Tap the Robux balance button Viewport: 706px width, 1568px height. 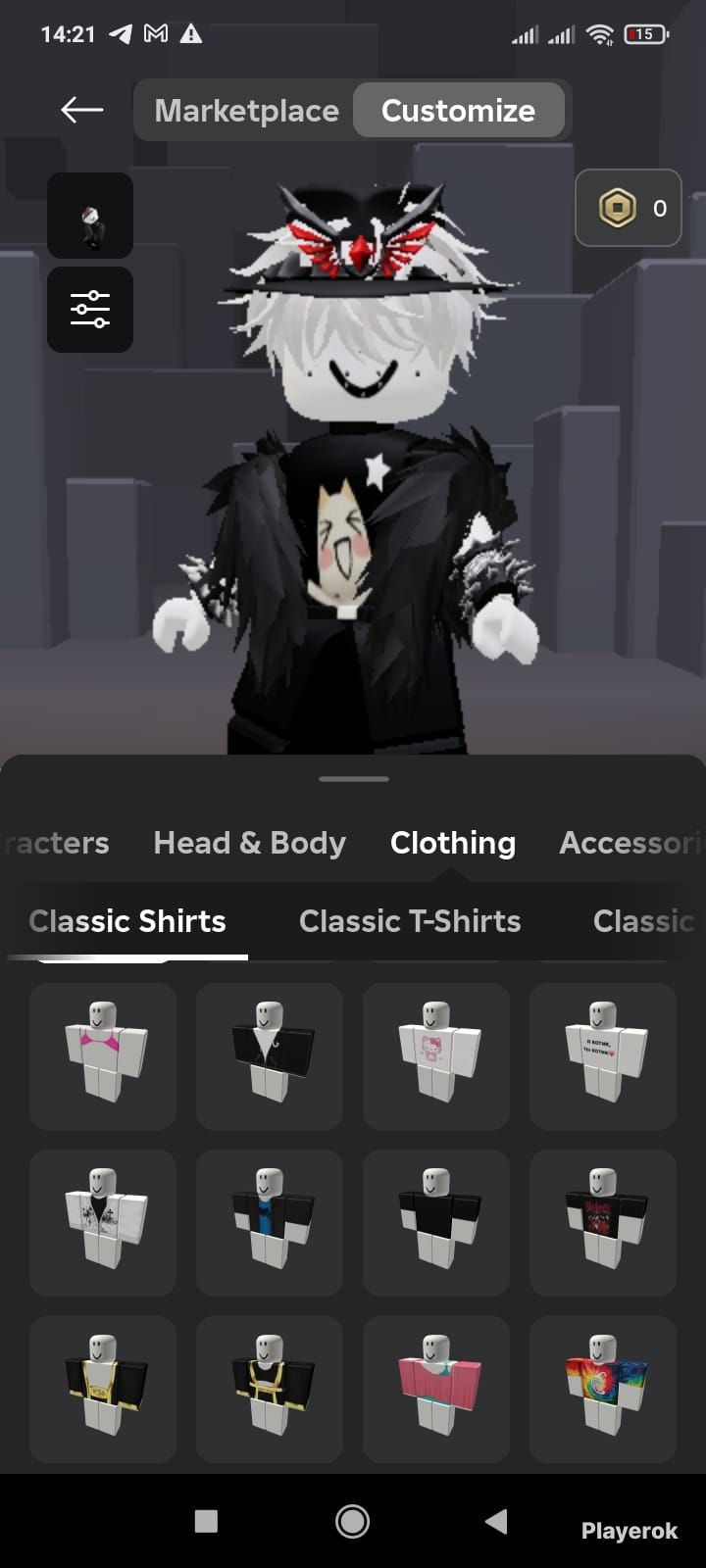pos(628,208)
